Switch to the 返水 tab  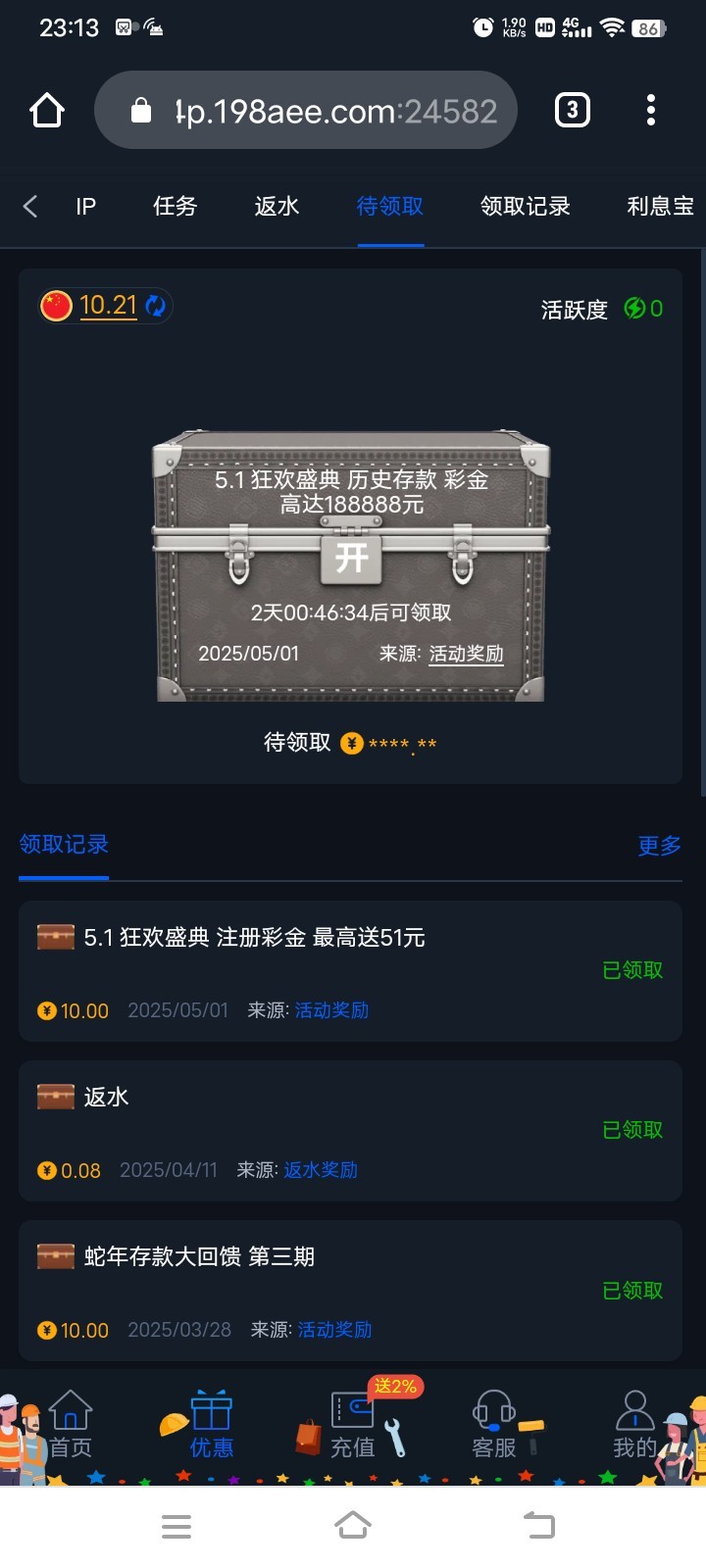coord(277,206)
